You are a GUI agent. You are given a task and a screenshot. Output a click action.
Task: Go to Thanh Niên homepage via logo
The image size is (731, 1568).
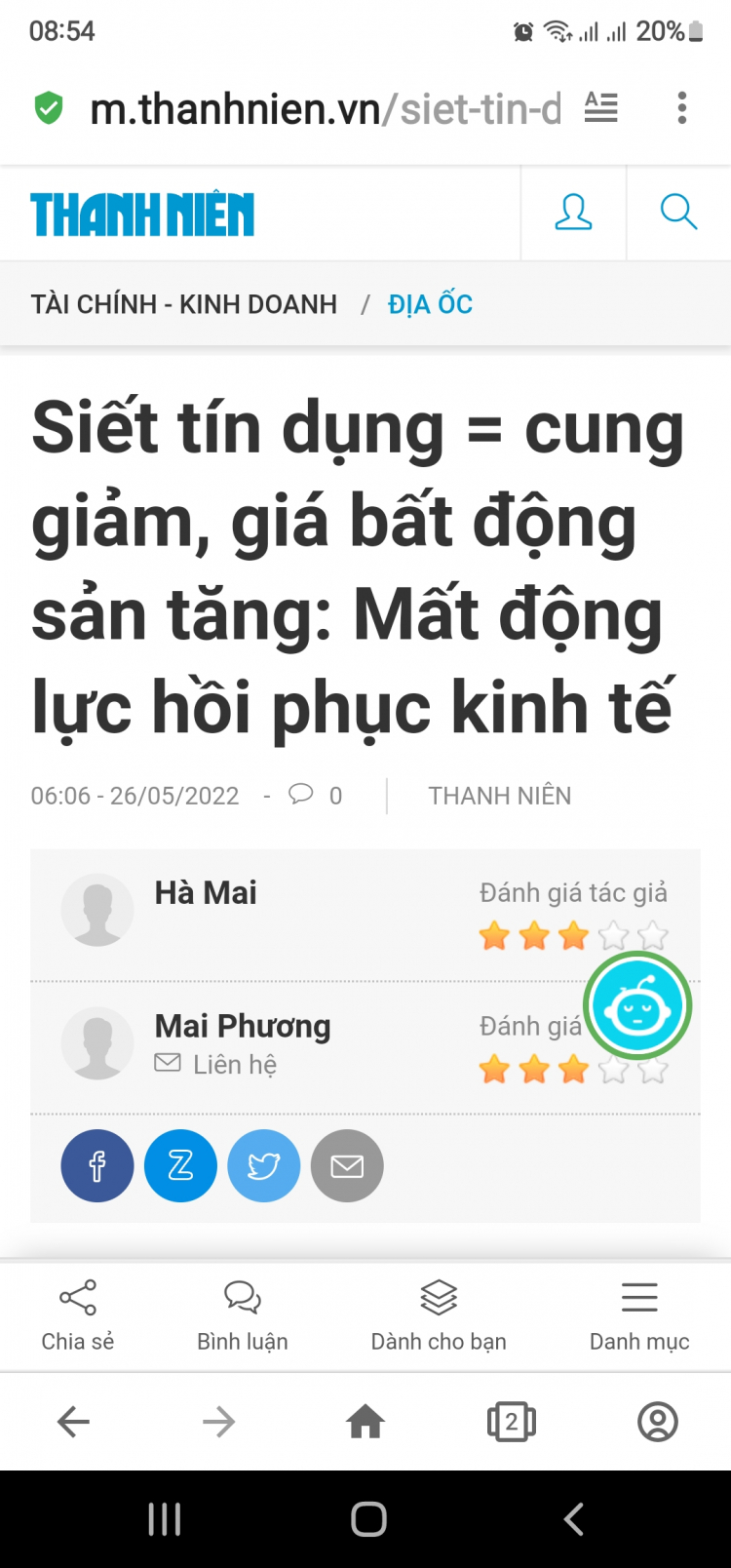point(142,215)
